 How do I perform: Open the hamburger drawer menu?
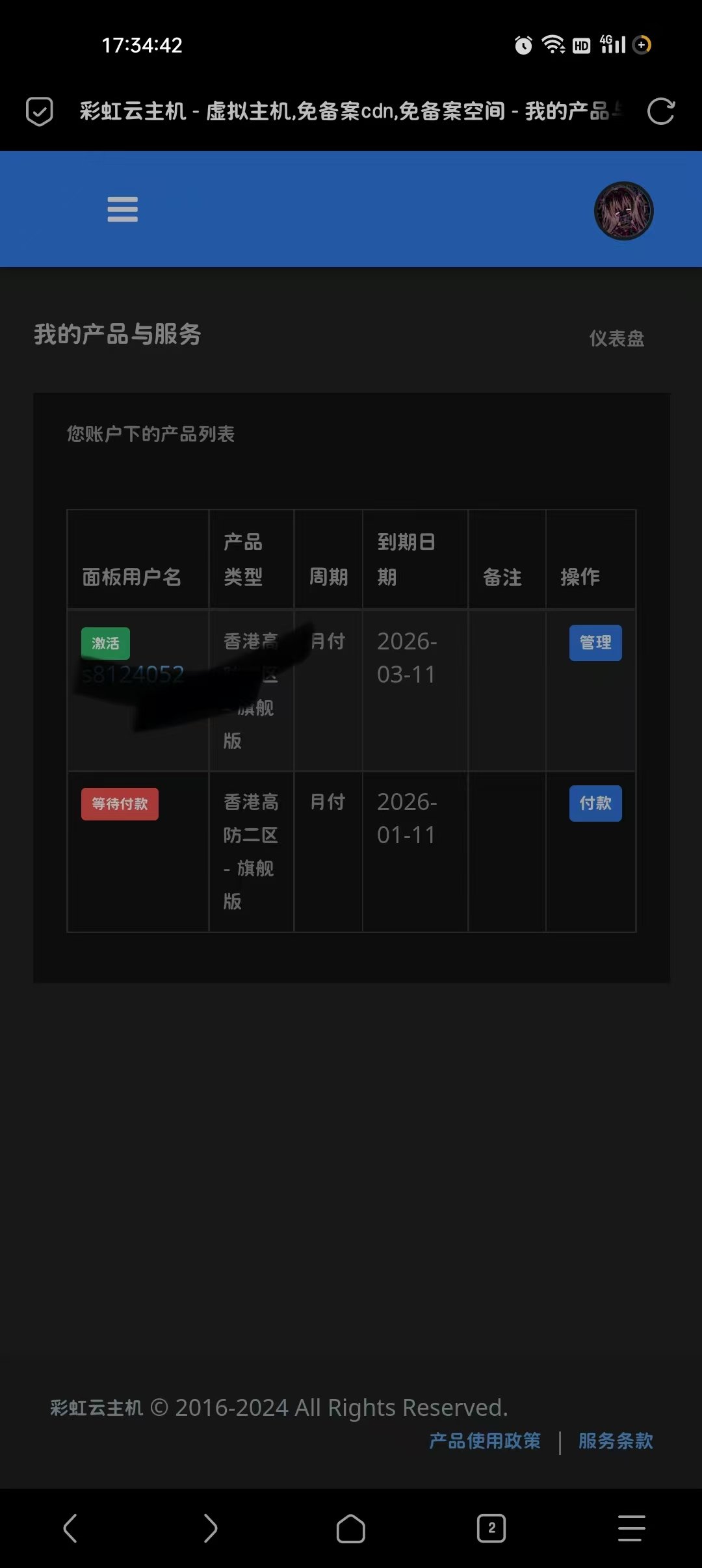click(122, 209)
